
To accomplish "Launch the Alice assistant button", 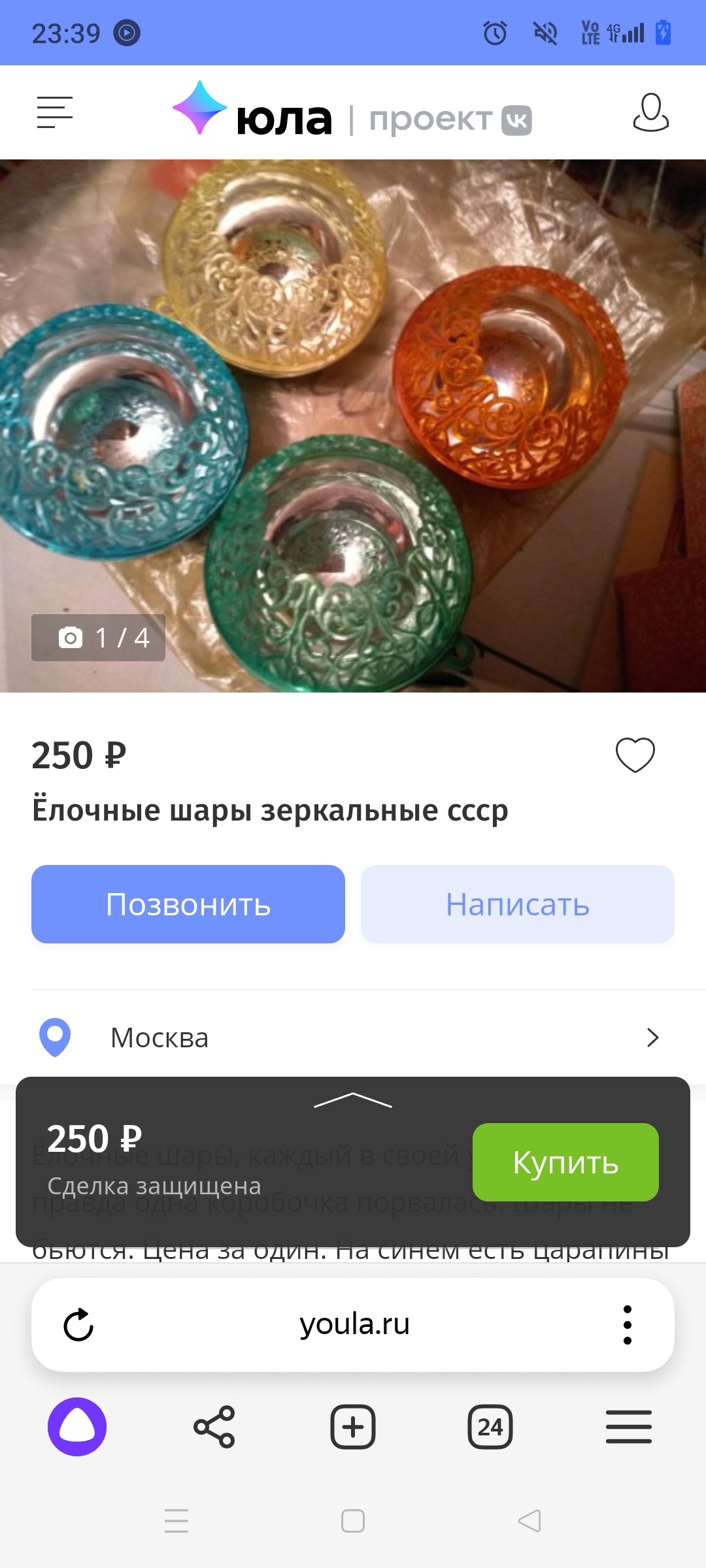I will tap(77, 1427).
